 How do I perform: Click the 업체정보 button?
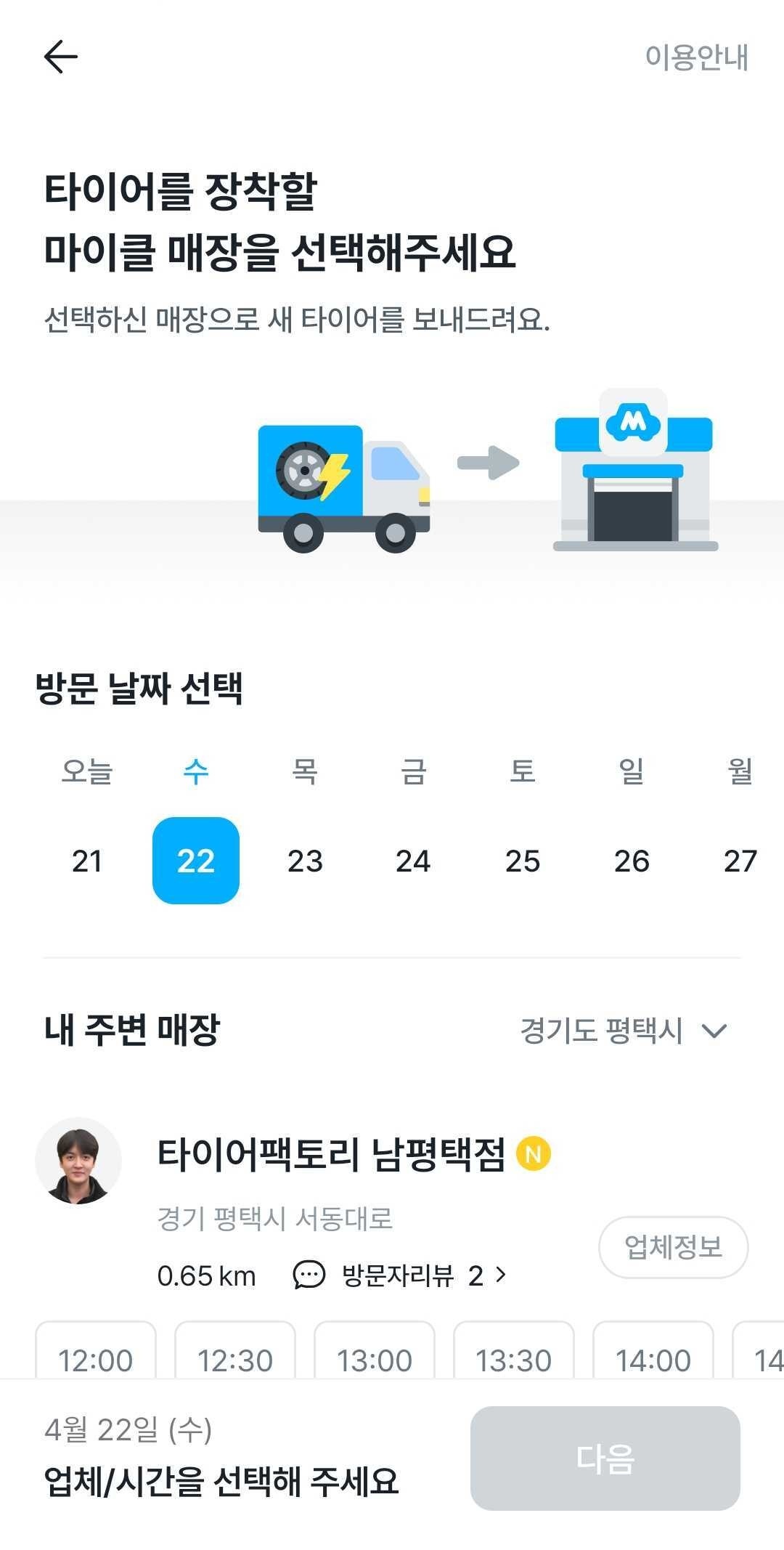[672, 1246]
